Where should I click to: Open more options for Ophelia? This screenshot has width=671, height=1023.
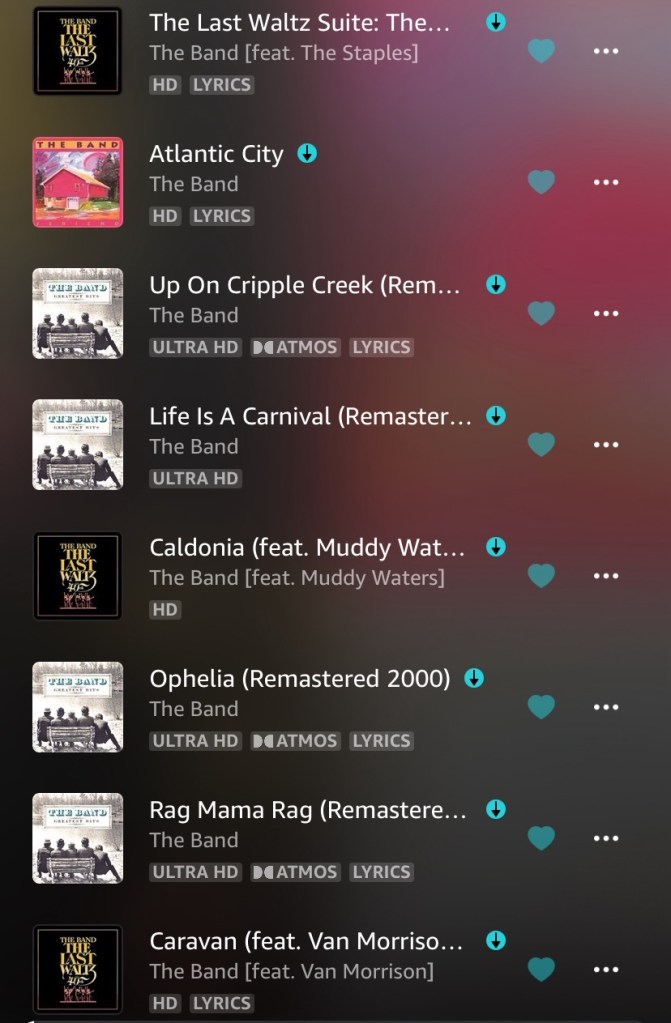click(605, 707)
